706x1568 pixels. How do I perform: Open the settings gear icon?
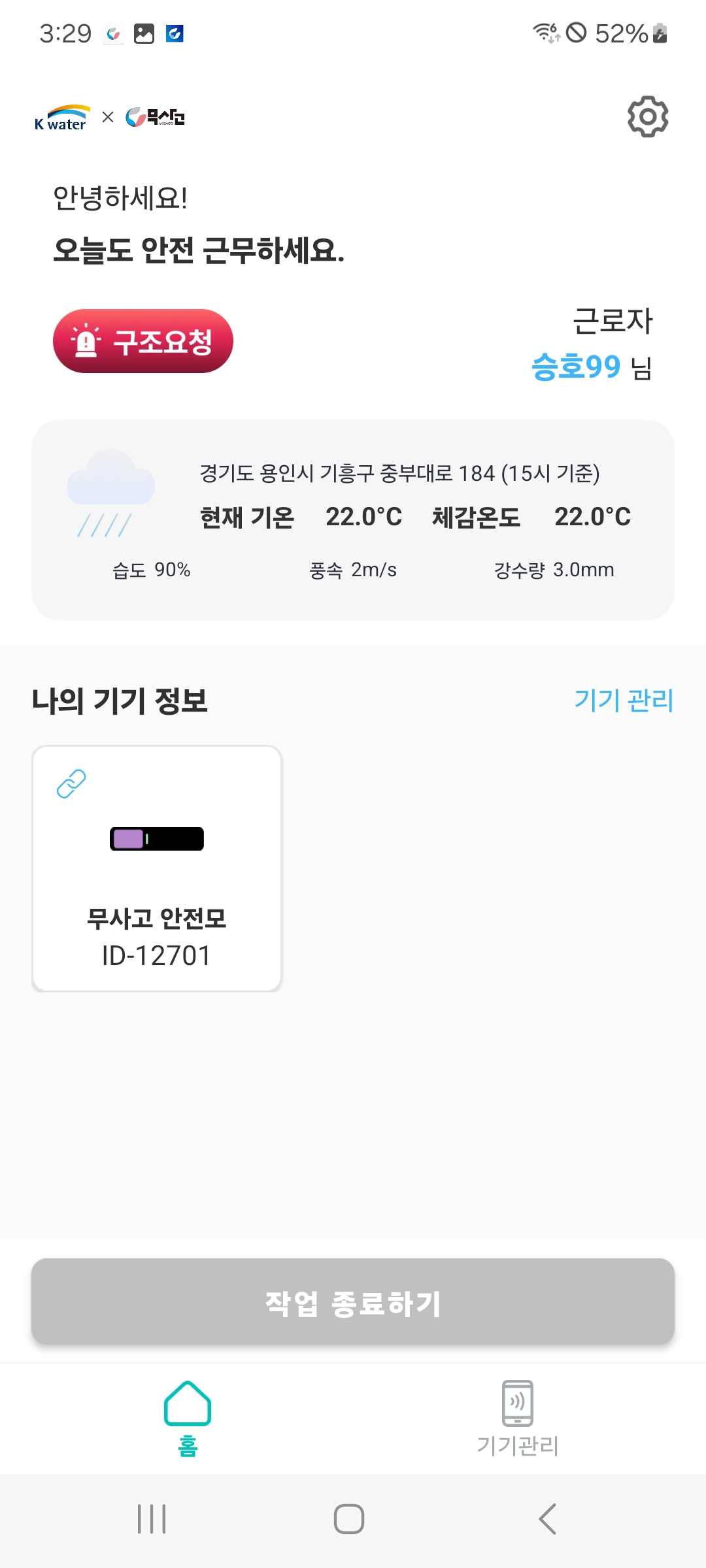click(647, 117)
